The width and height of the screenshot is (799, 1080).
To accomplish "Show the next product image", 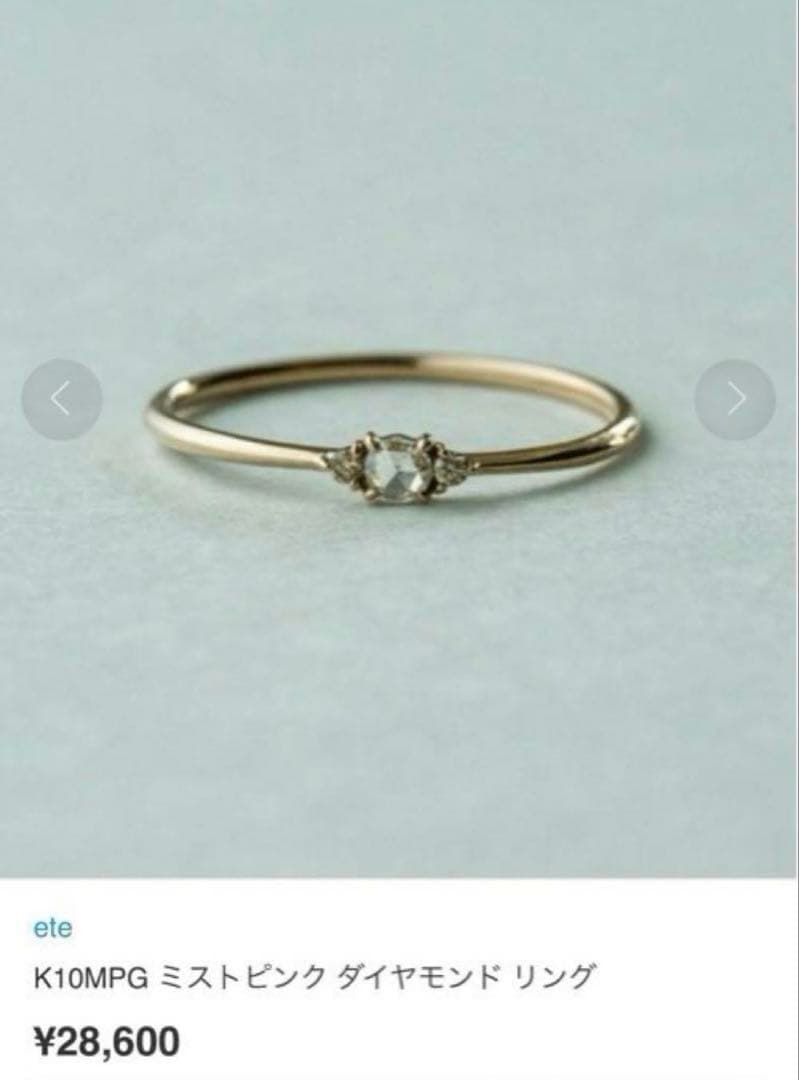I will pyautogui.click(x=736, y=400).
